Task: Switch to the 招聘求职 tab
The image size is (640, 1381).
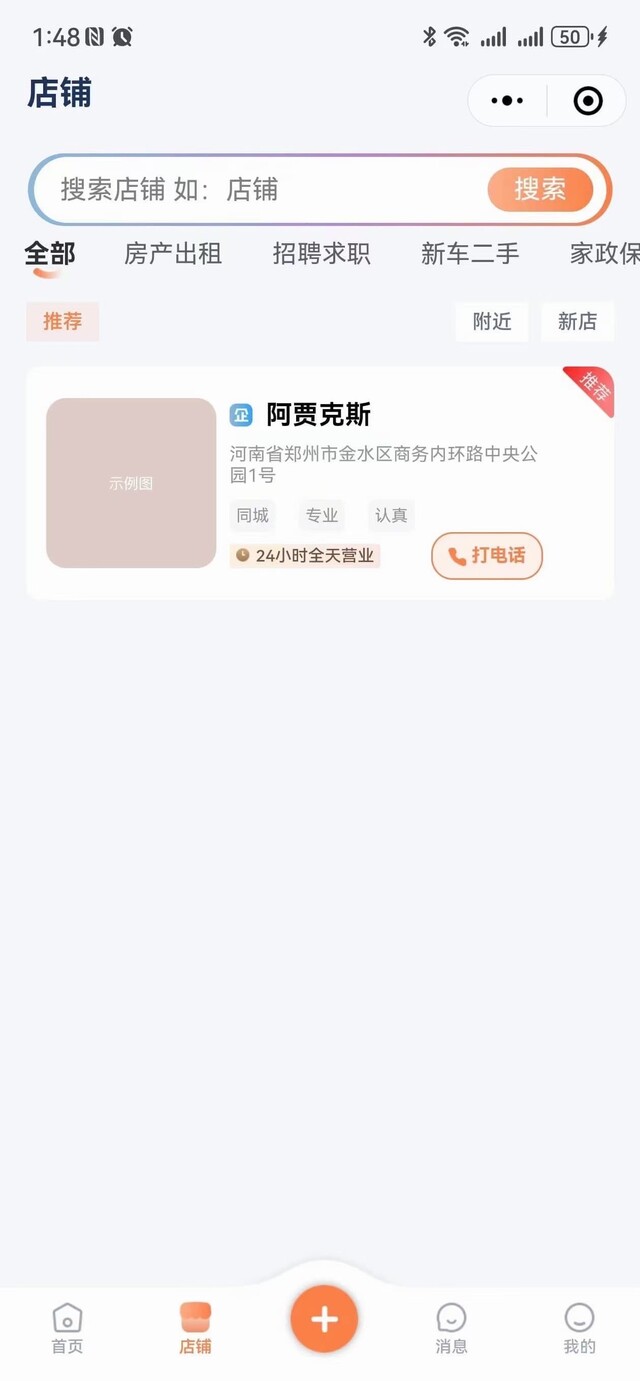Action: click(x=321, y=254)
